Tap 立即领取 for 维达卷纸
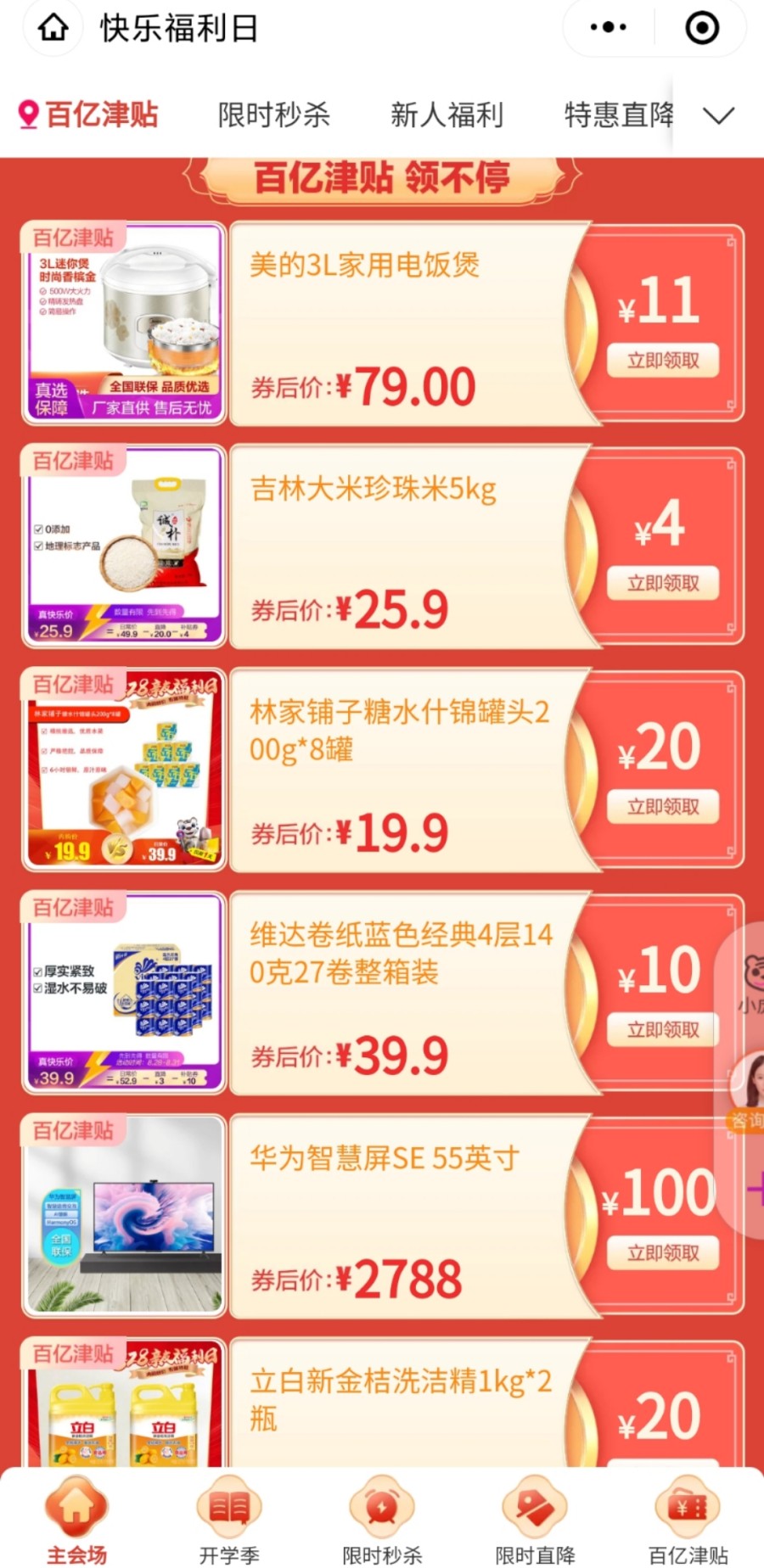The image size is (764, 1568). tap(661, 1030)
